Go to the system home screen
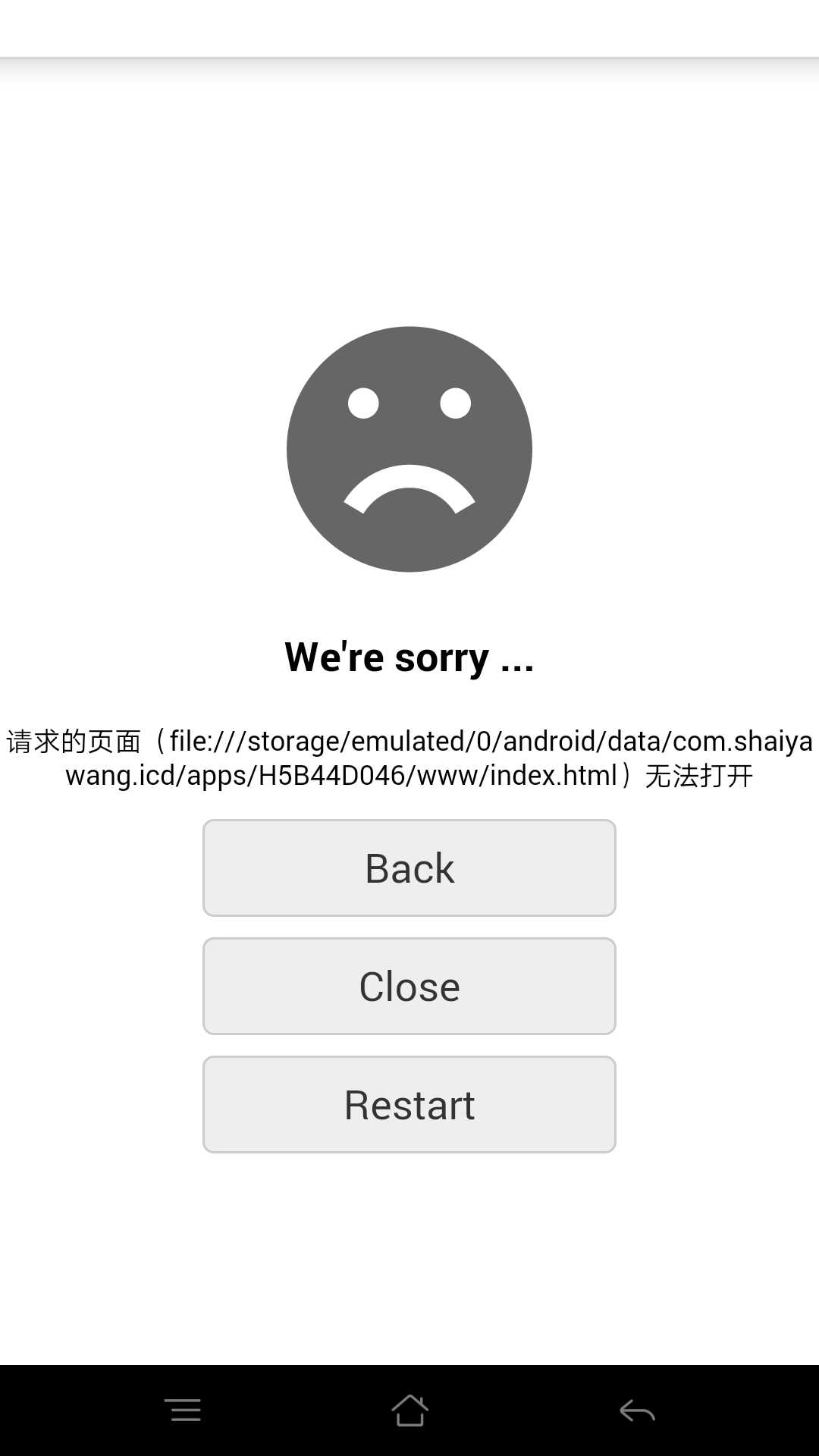Screen dimensions: 819x1456 coord(409,1410)
